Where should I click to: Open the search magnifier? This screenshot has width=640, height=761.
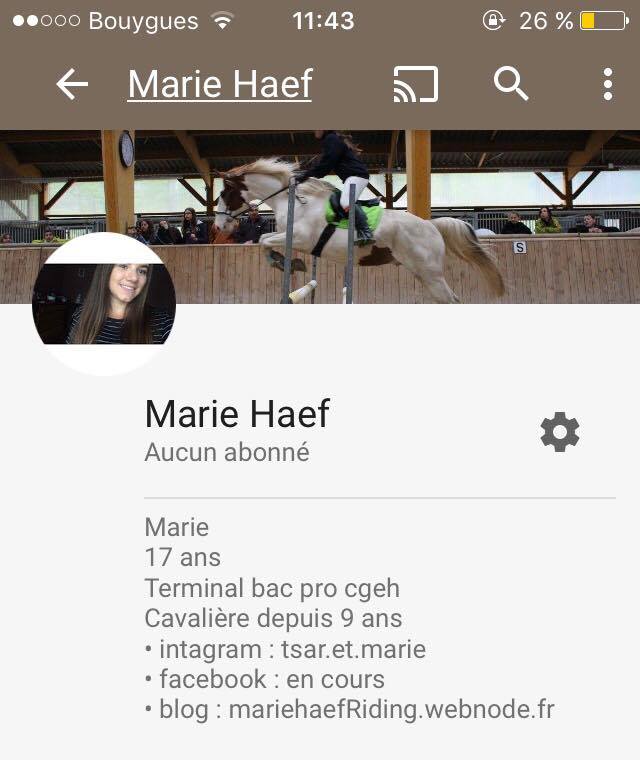(x=511, y=85)
